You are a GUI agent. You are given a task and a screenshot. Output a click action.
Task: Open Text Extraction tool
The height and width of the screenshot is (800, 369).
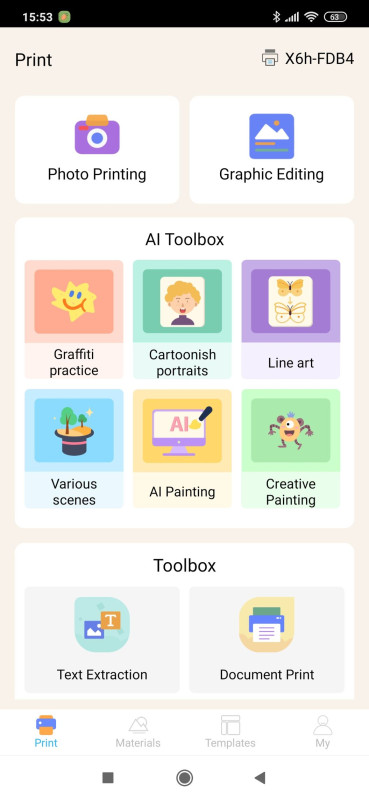click(102, 640)
